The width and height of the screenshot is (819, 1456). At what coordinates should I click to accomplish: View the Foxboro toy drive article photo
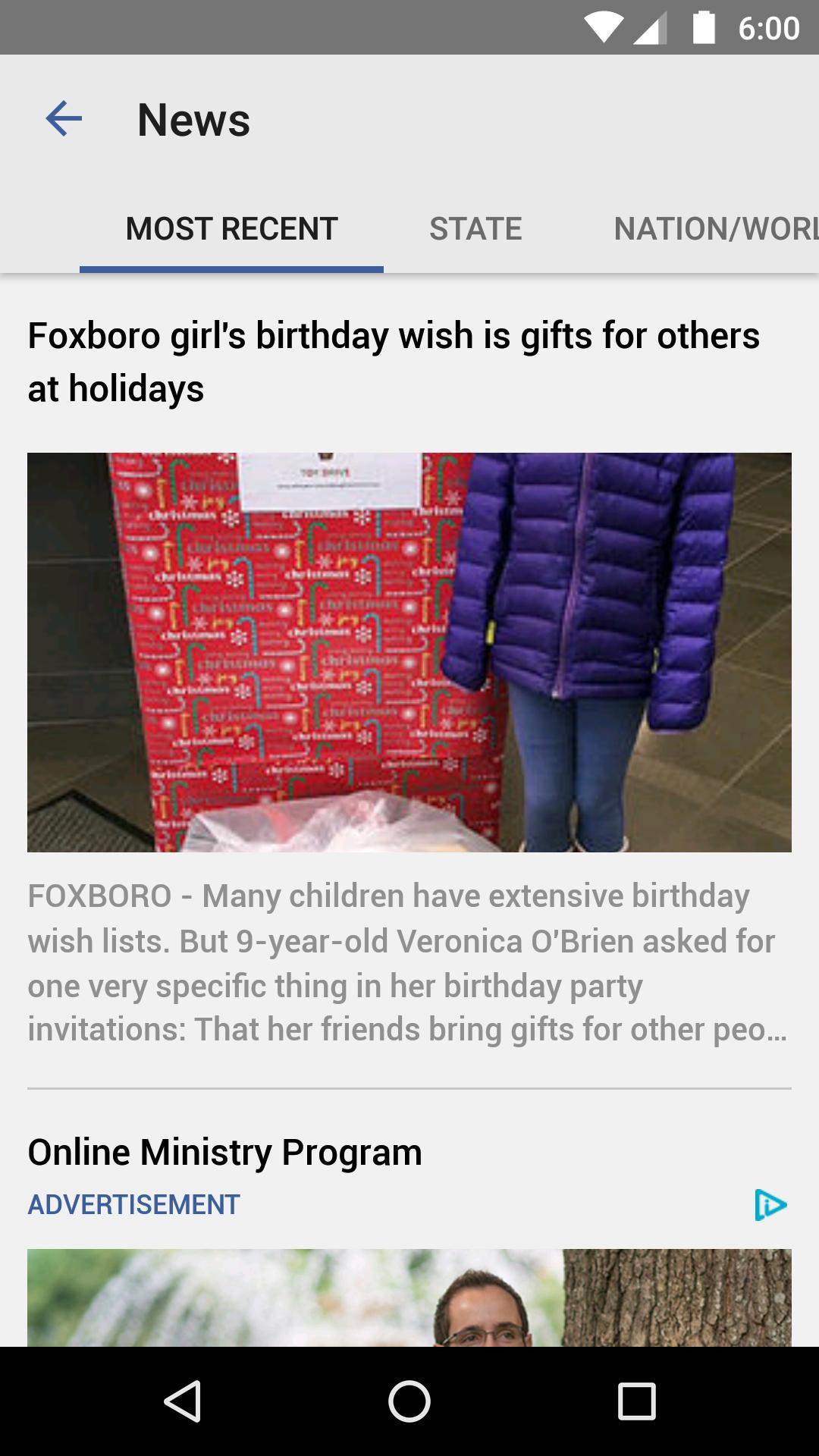point(409,652)
